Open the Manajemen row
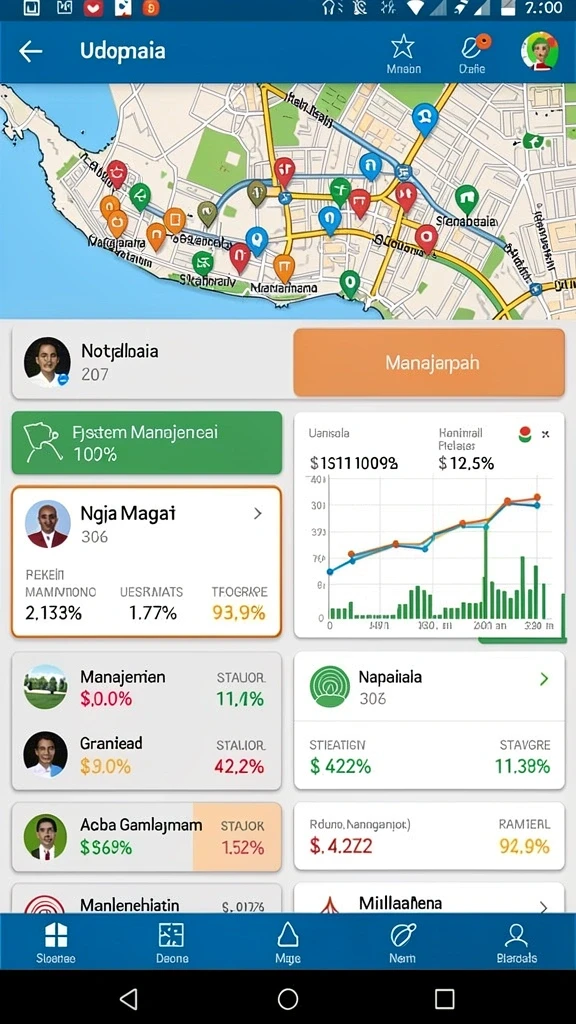 click(x=147, y=688)
